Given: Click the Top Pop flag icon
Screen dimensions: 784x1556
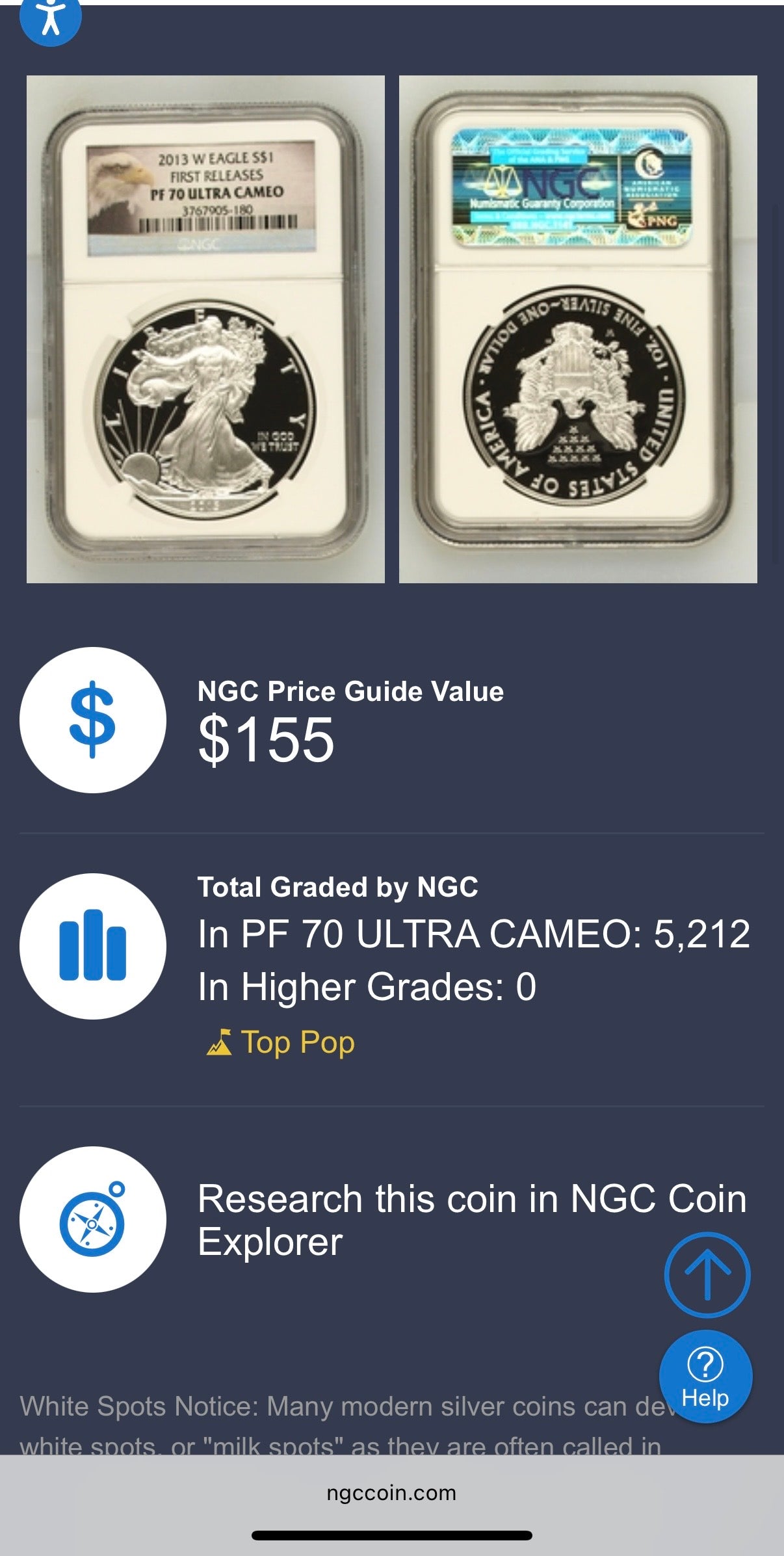Looking at the screenshot, I should click(x=218, y=1041).
